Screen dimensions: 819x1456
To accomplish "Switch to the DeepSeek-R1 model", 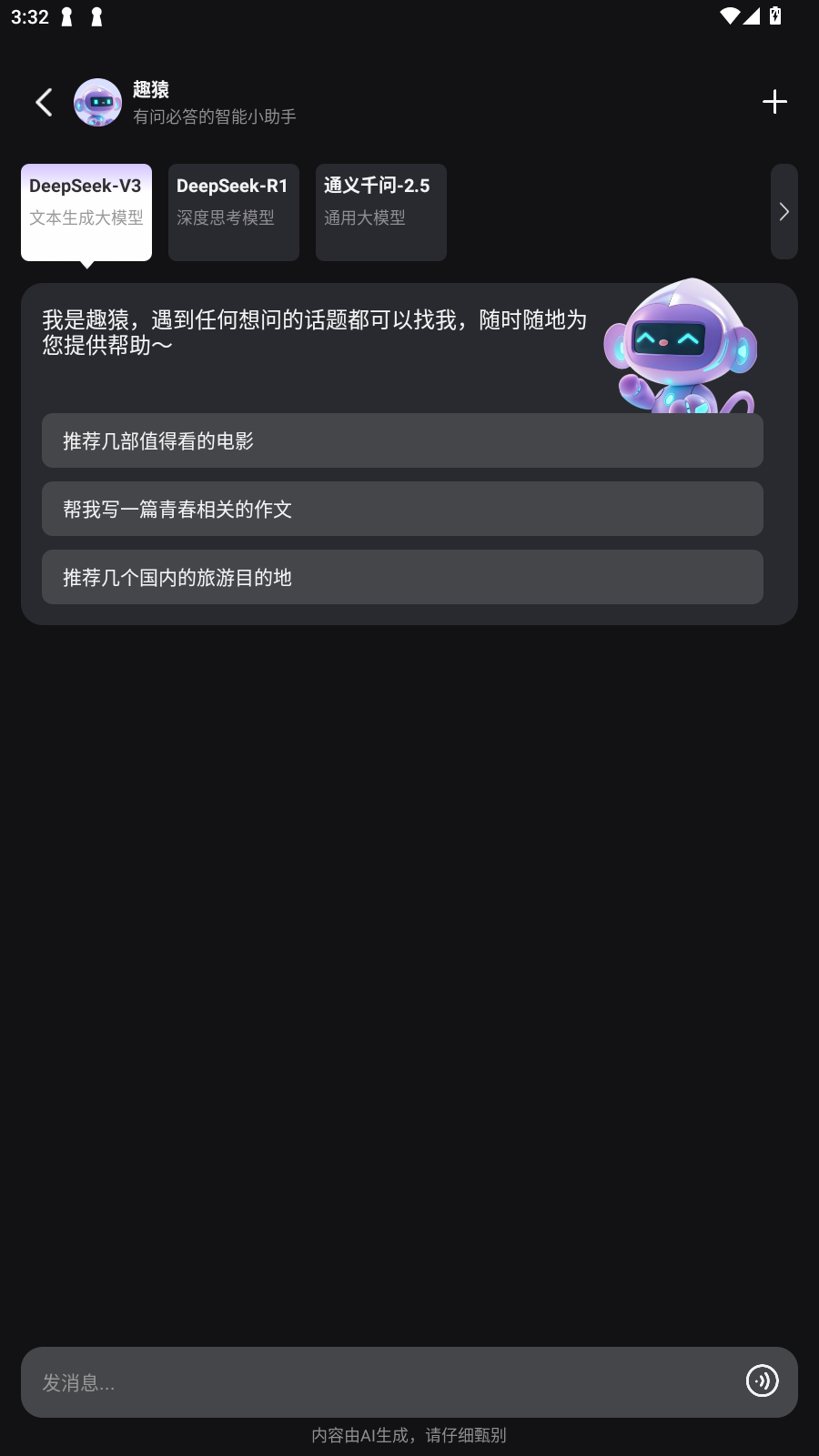I will coord(234,212).
